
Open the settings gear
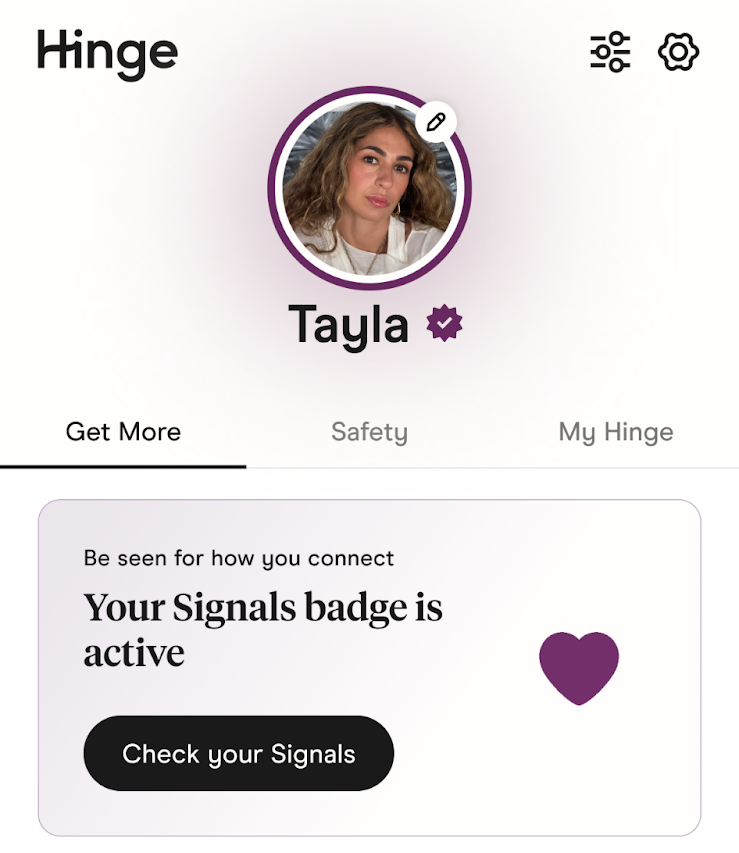(x=678, y=52)
